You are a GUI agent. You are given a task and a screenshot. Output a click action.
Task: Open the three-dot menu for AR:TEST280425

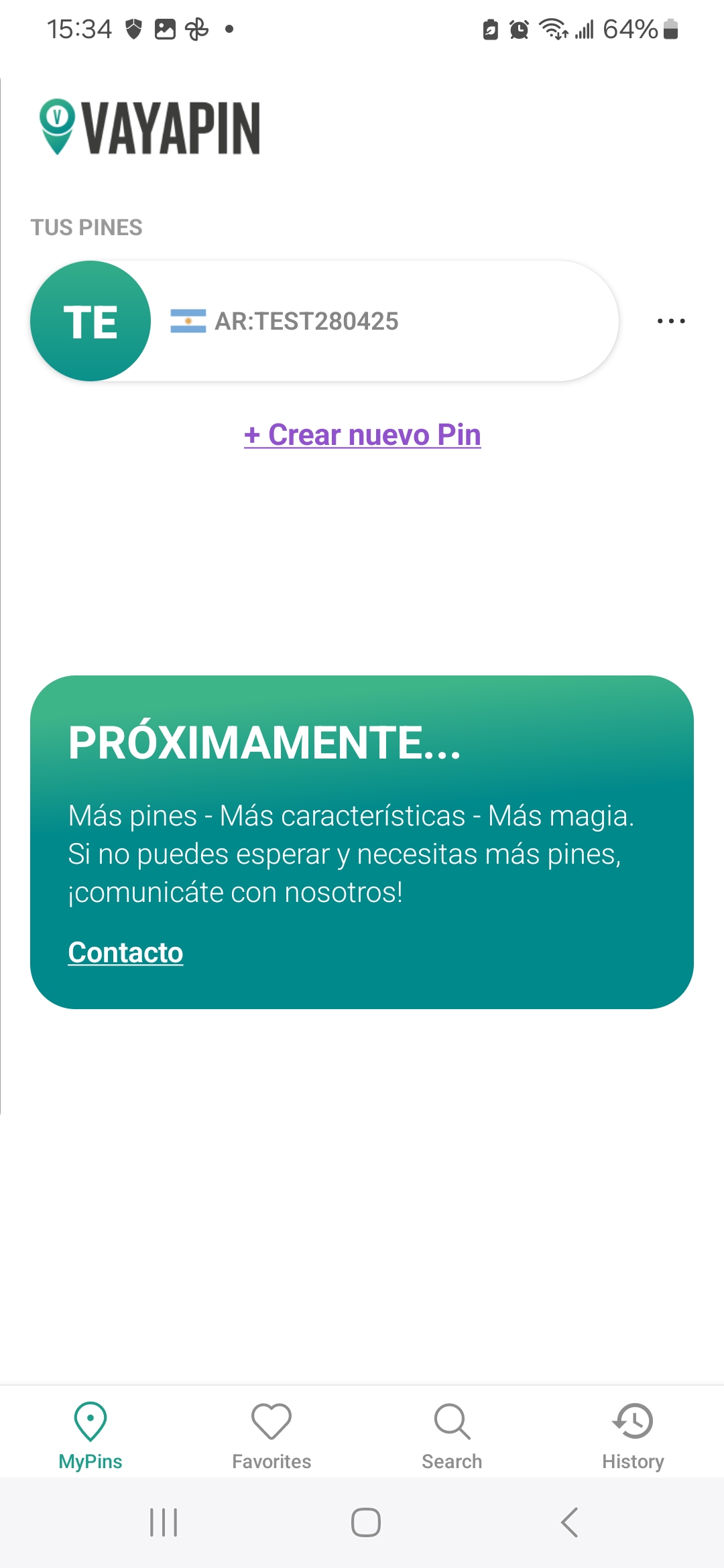[671, 321]
